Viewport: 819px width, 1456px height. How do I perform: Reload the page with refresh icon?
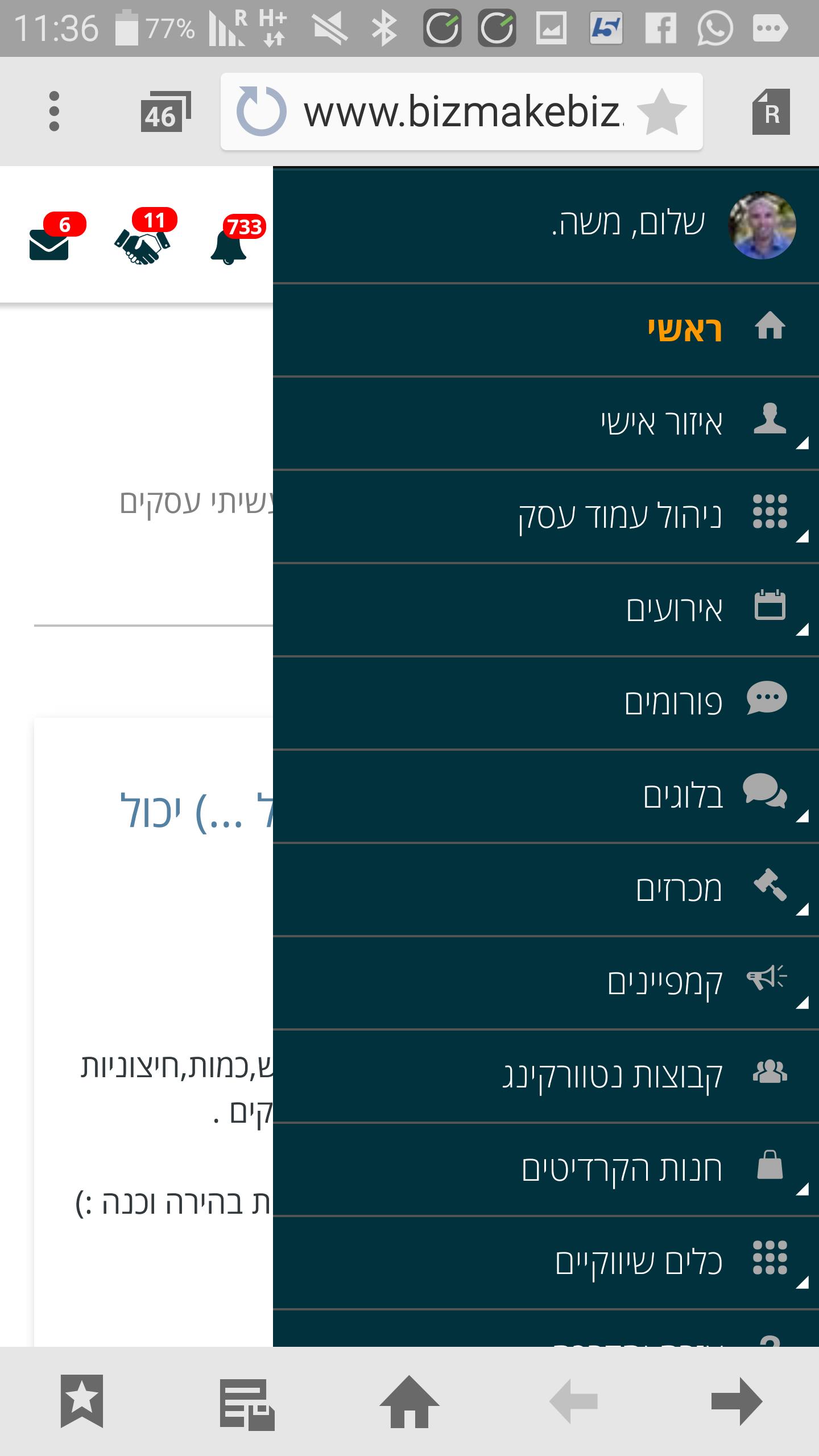pos(261,111)
